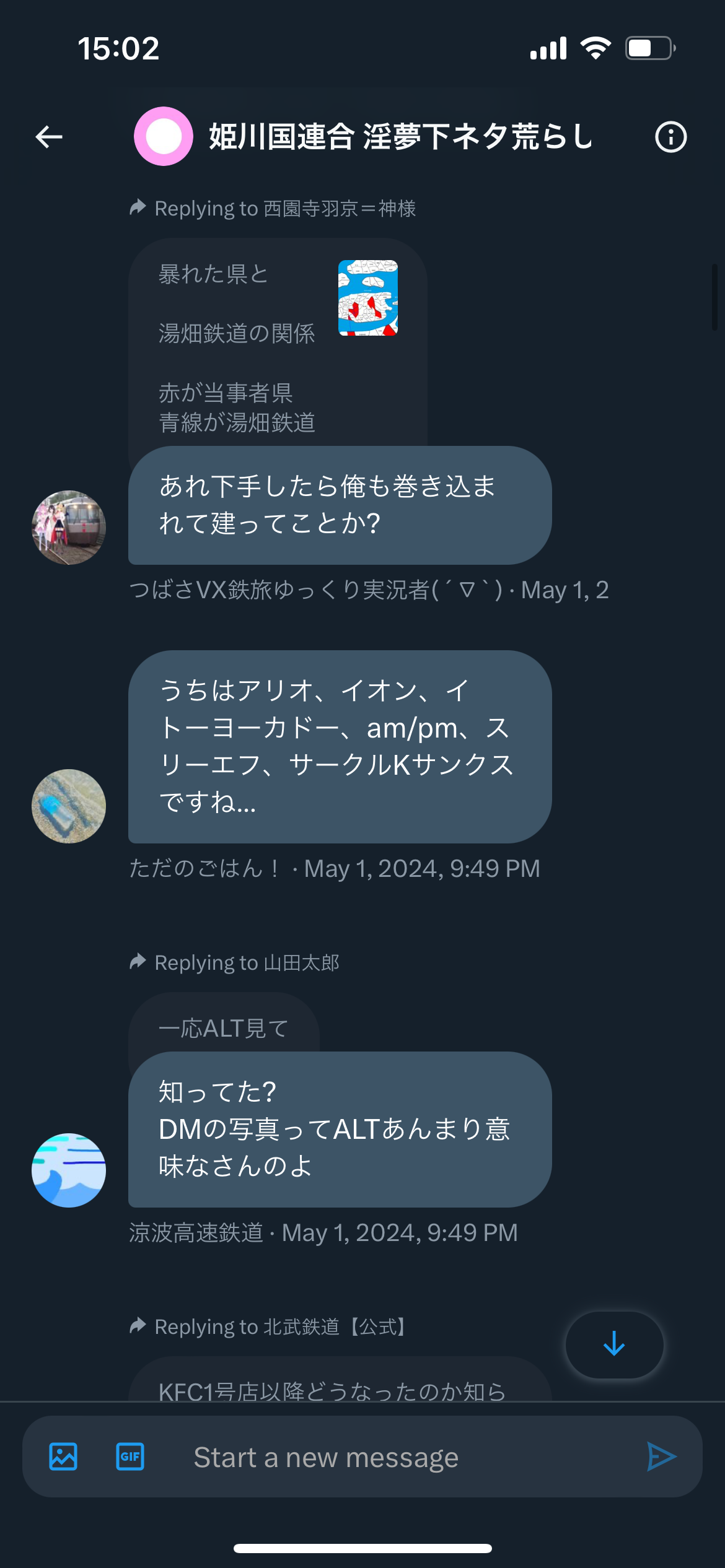Open the conversation info icon

pyautogui.click(x=671, y=137)
